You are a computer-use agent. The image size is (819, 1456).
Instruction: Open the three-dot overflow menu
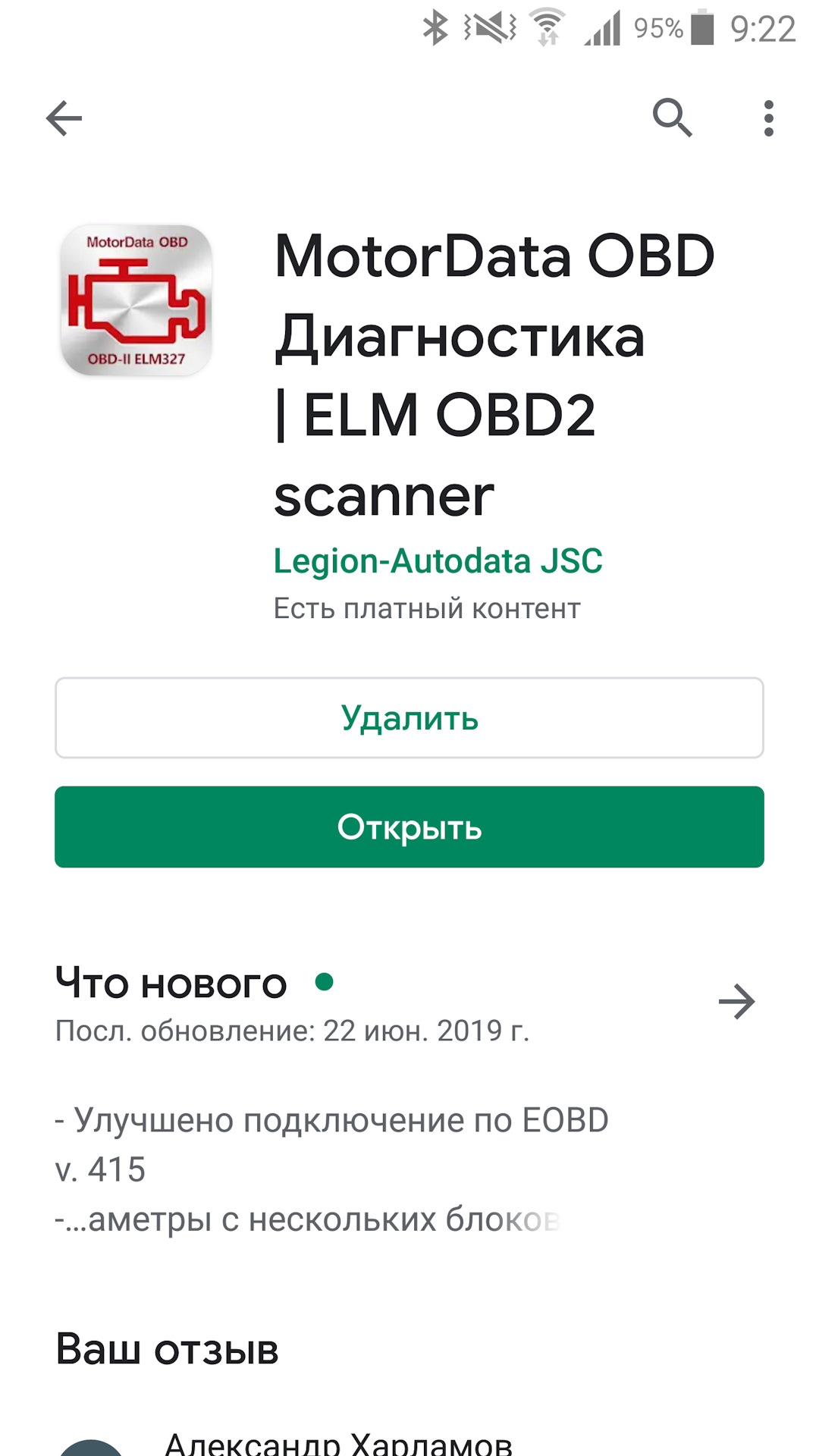tap(768, 118)
